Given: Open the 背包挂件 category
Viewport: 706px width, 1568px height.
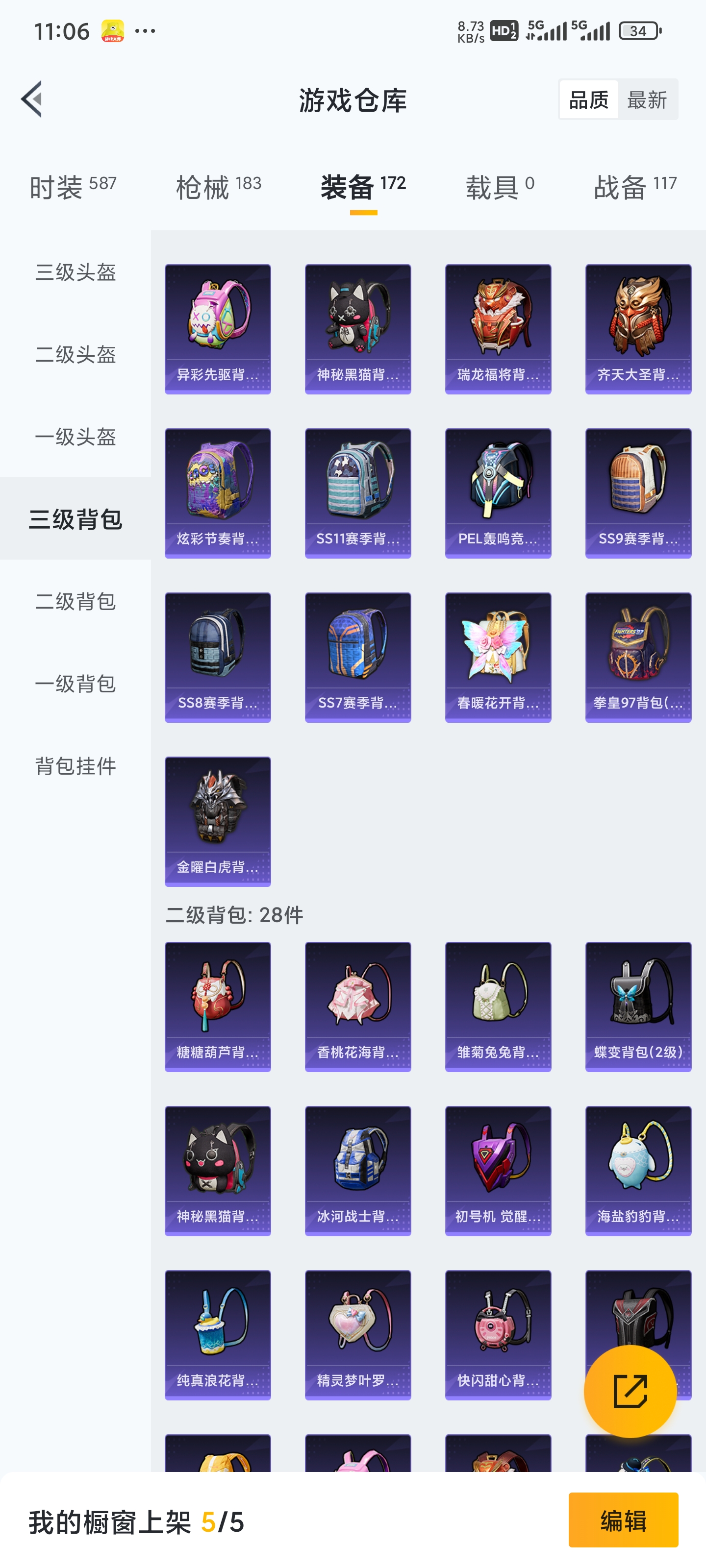Looking at the screenshot, I should 76,766.
